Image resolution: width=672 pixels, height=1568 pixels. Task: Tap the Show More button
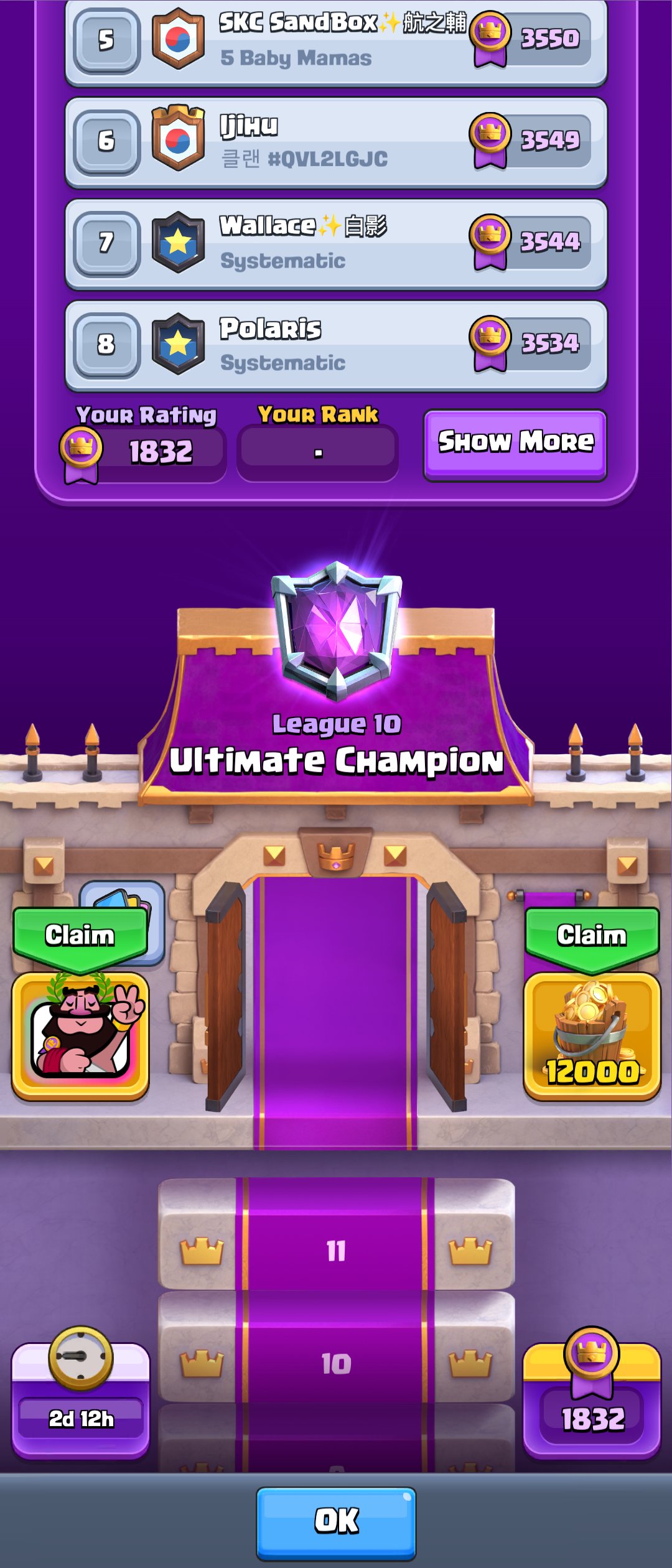[515, 444]
